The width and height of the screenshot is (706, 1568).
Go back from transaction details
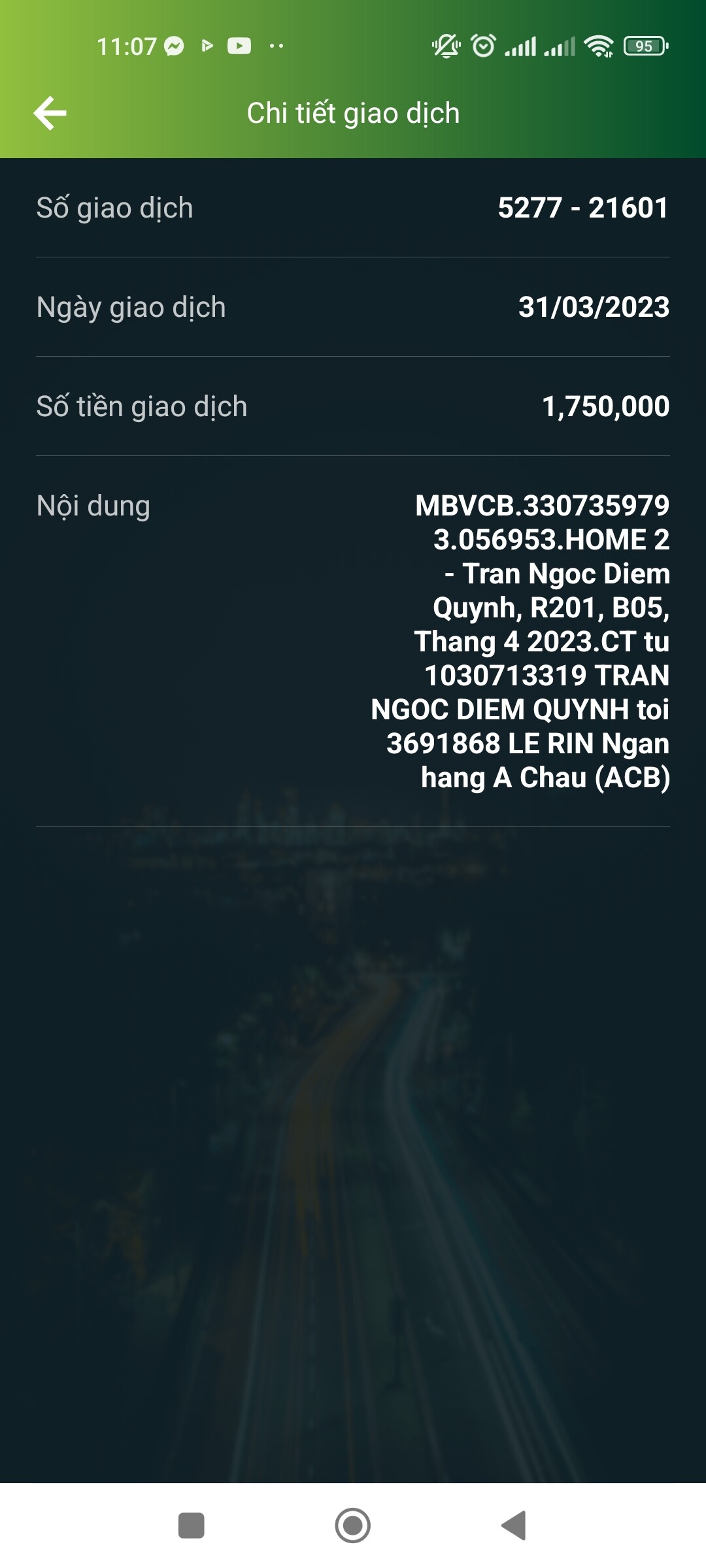point(50,113)
